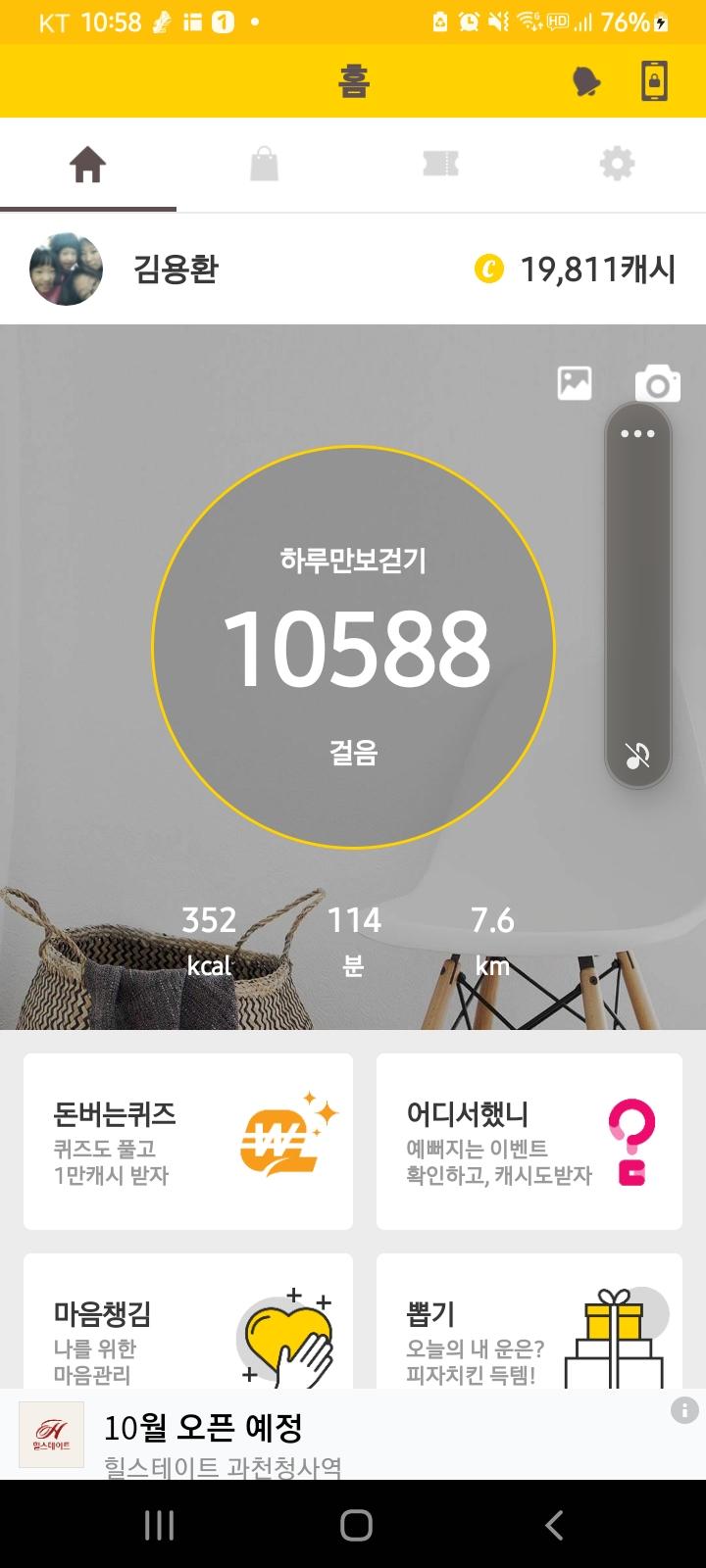
Task: Tap the 10588 걸음 step circle
Action: point(353,647)
